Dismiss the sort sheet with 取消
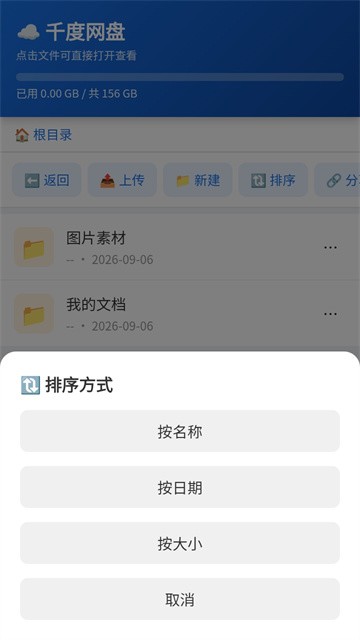 (180, 599)
